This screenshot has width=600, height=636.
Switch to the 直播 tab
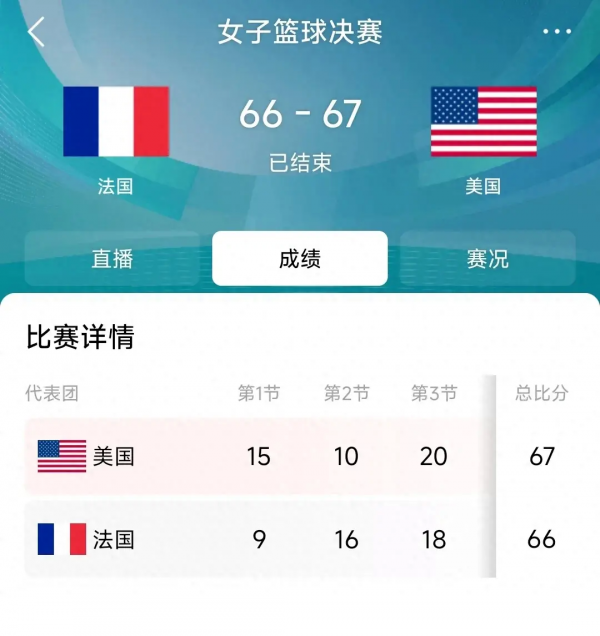coord(112,259)
